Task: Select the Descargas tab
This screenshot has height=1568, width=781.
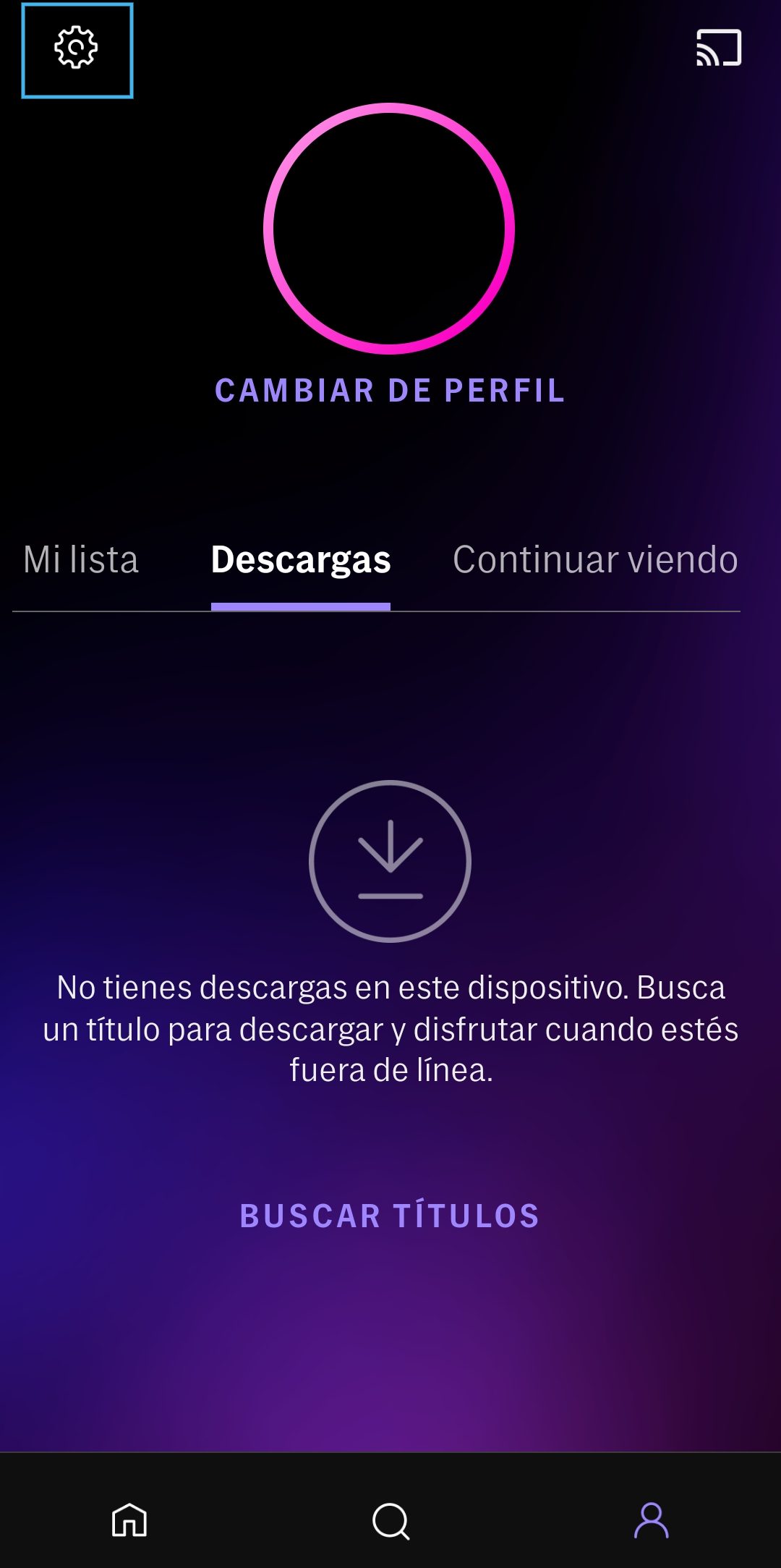Action: tap(301, 560)
